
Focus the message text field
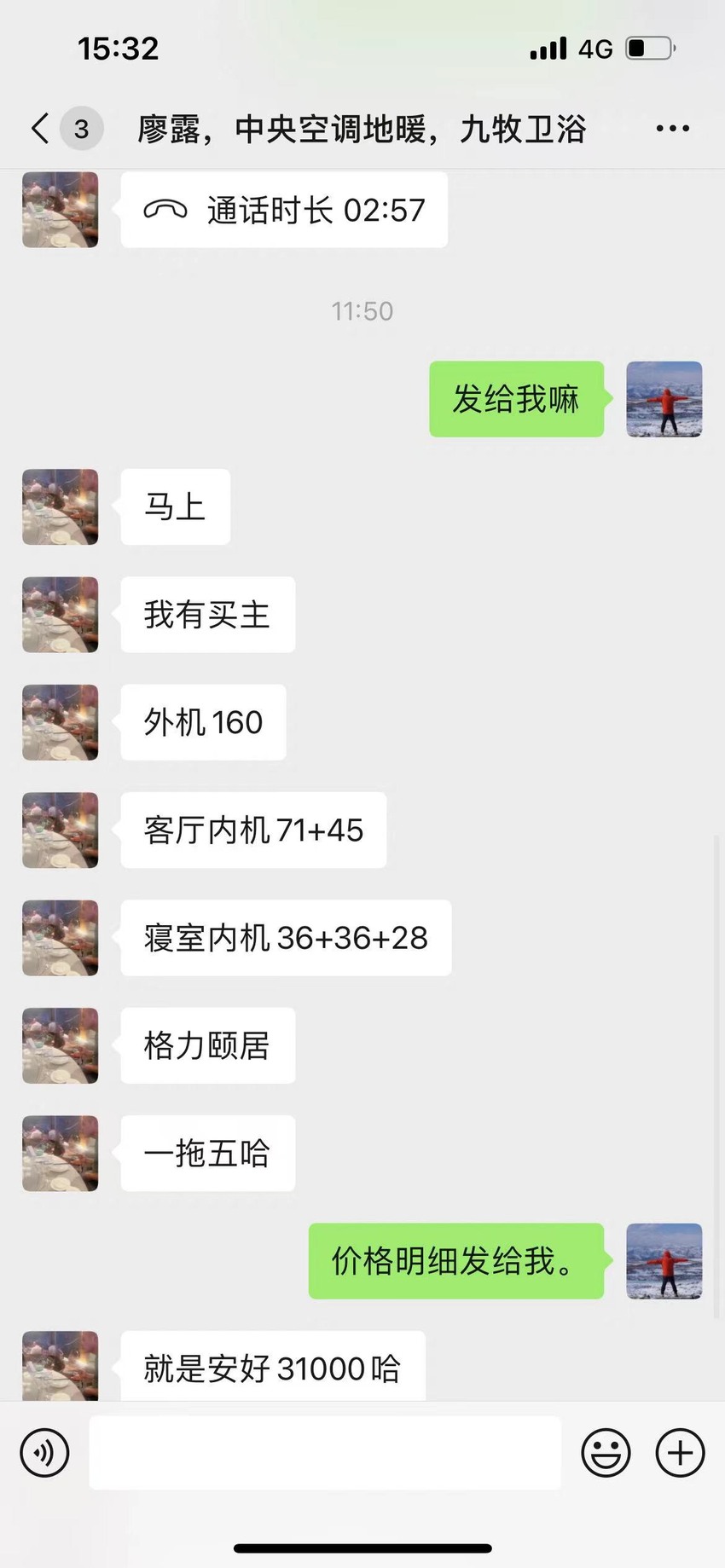(325, 1452)
